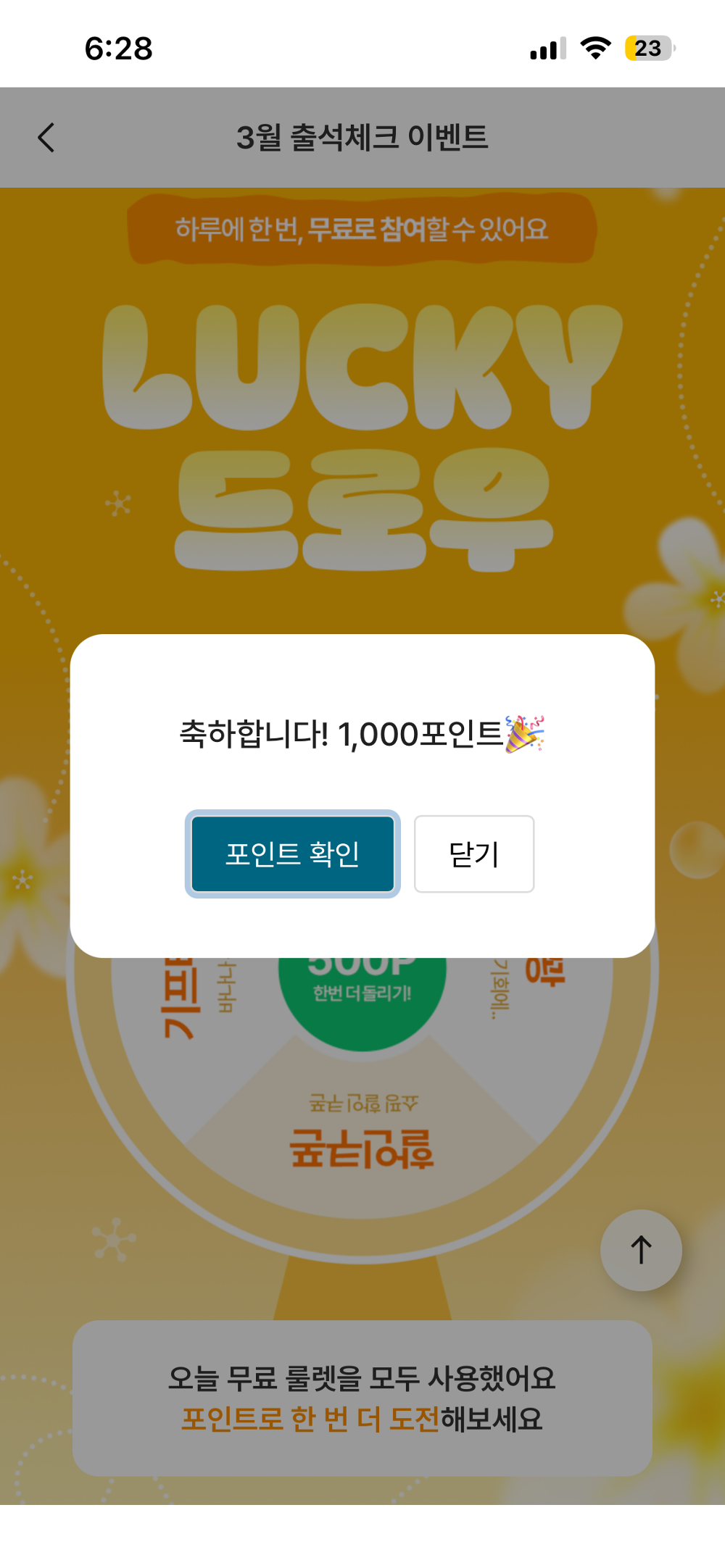The height and width of the screenshot is (1568, 725).
Task: Tap the back arrow chevron
Action: (46, 137)
